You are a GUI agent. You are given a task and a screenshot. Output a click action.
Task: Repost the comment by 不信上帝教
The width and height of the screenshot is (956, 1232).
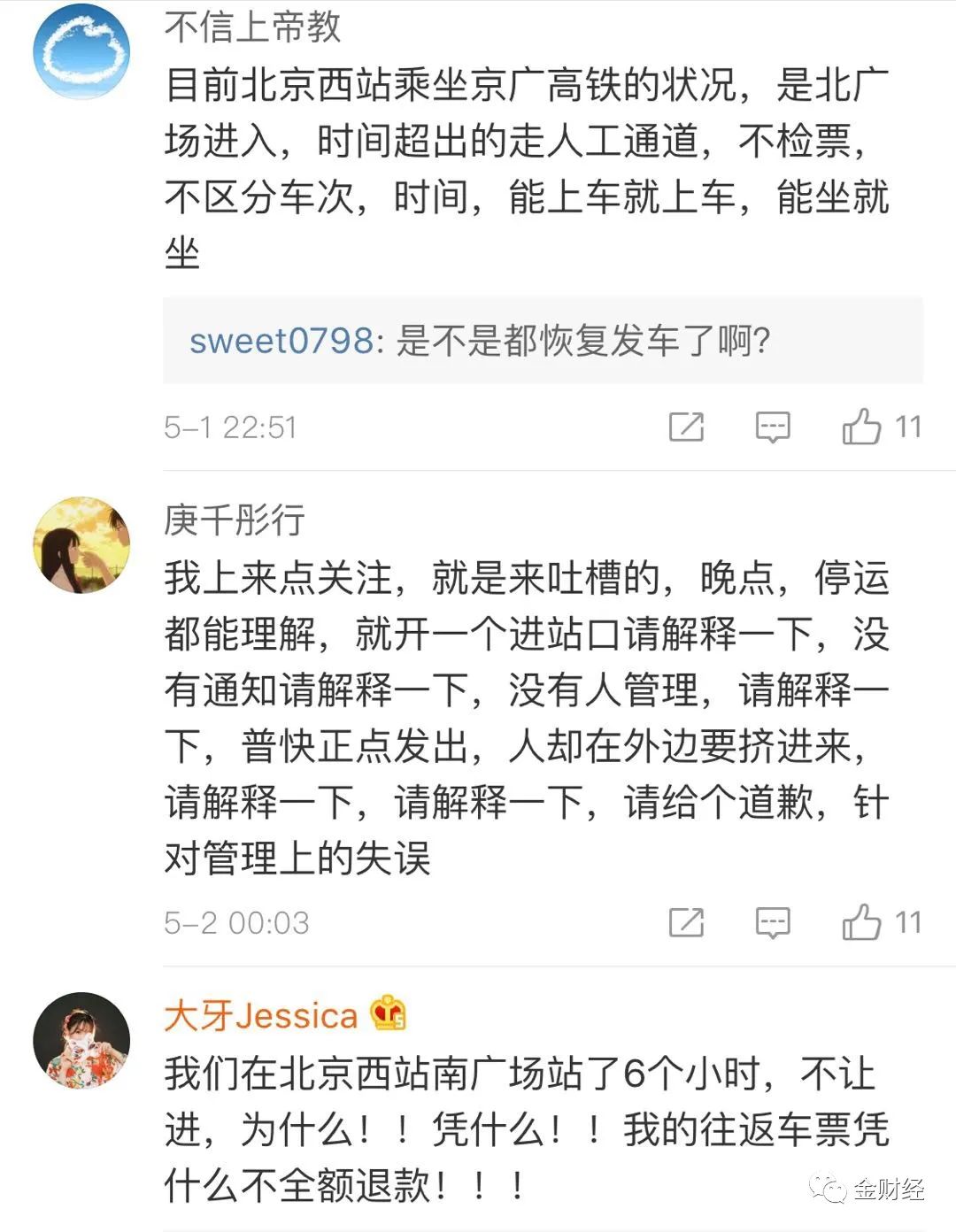pyautogui.click(x=686, y=427)
